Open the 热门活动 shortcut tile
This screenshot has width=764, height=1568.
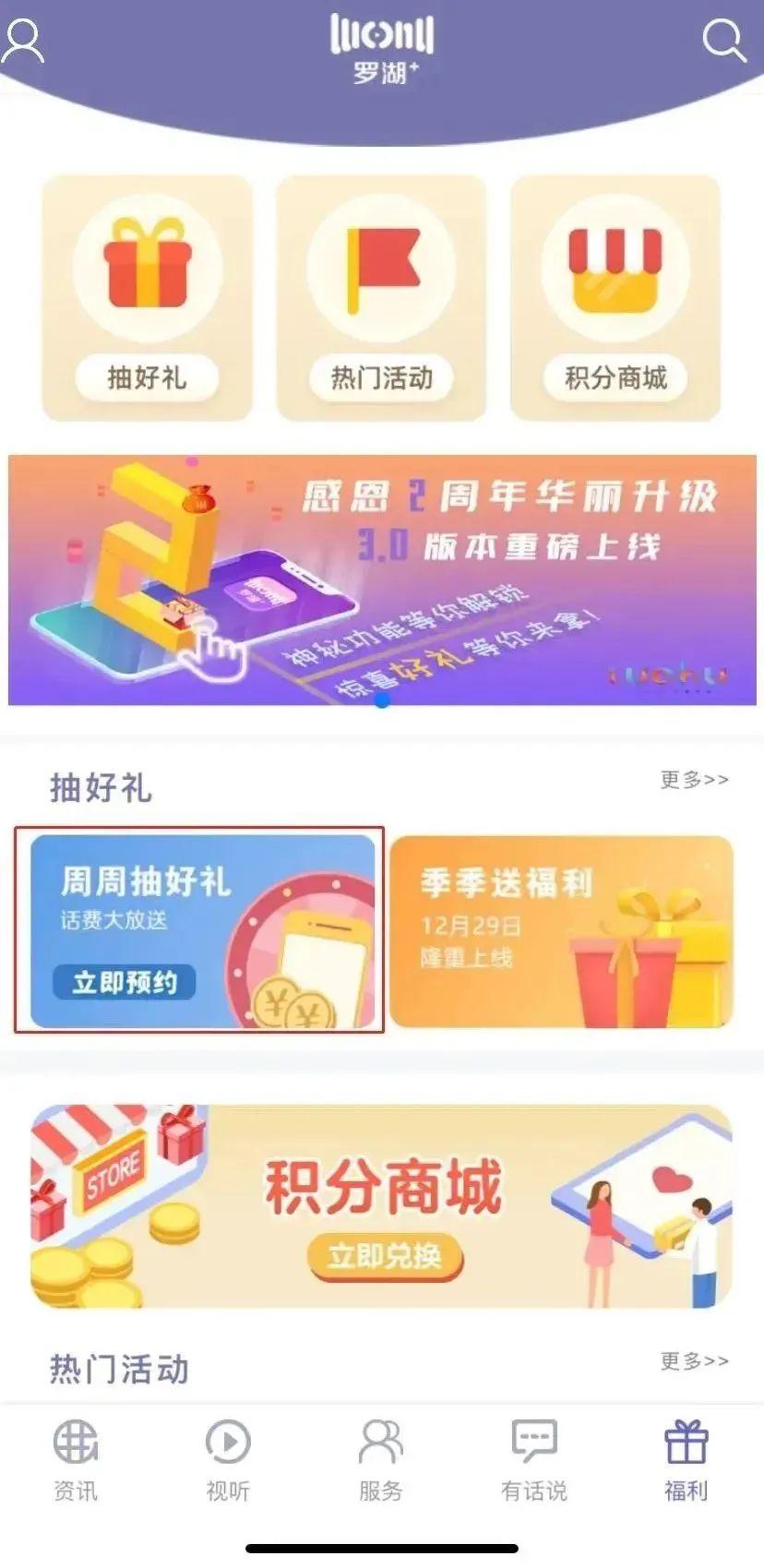381,297
